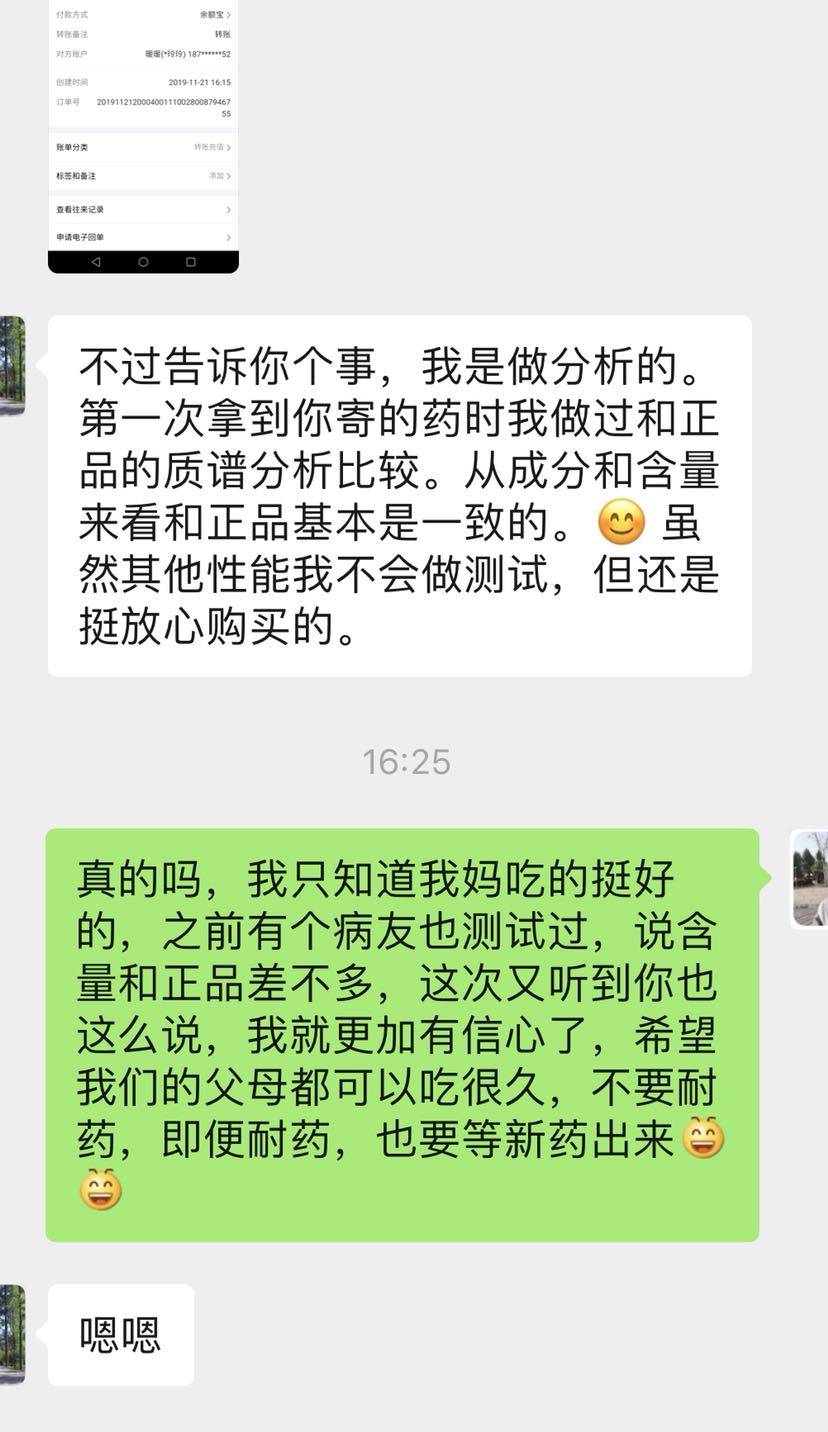Tap the avatar beside the 不过告诉你个事 message
Screen dimensions: 828x1432
click(x=12, y=366)
